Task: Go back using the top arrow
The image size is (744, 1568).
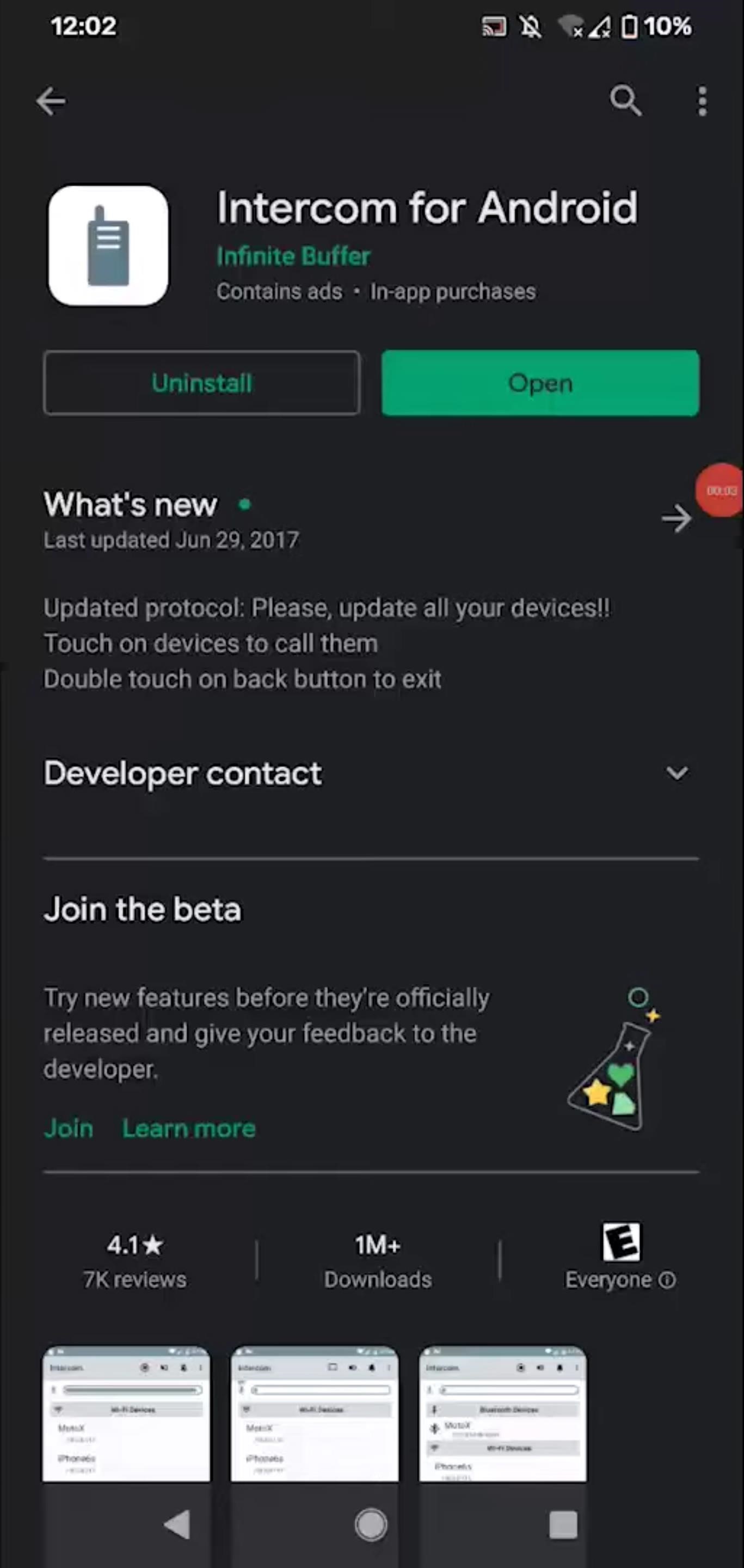Action: click(x=51, y=100)
